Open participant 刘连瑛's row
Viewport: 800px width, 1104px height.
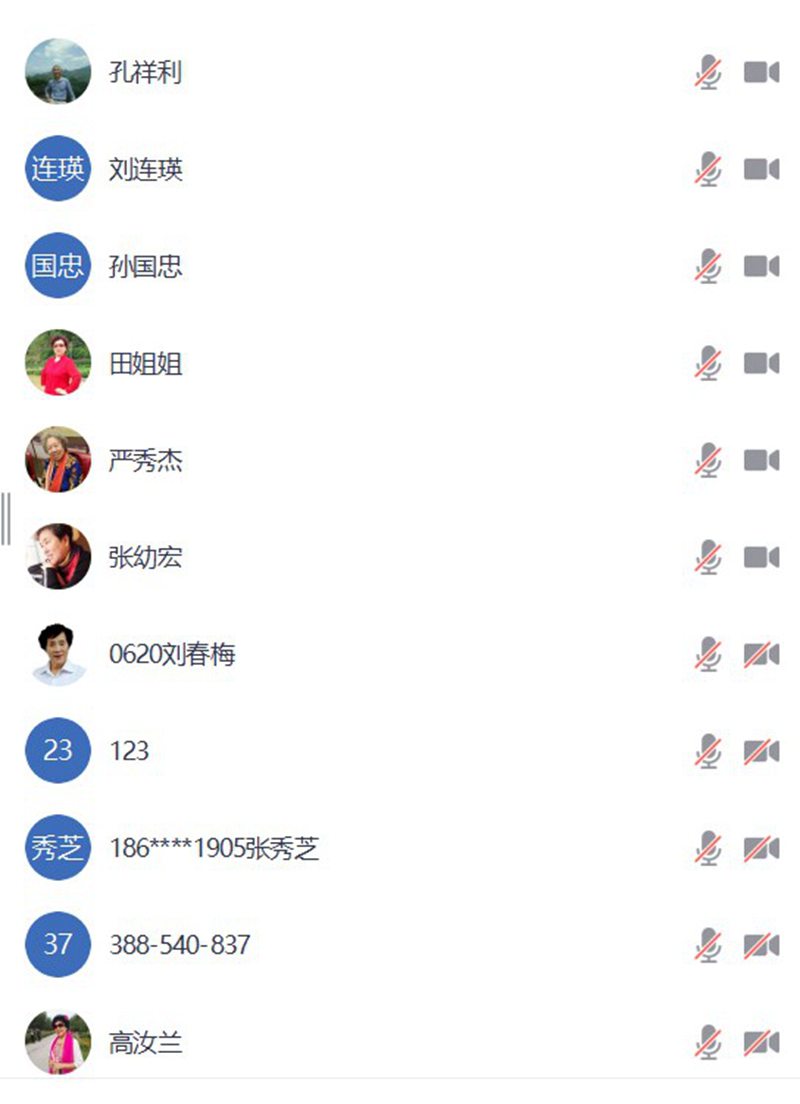[146, 170]
